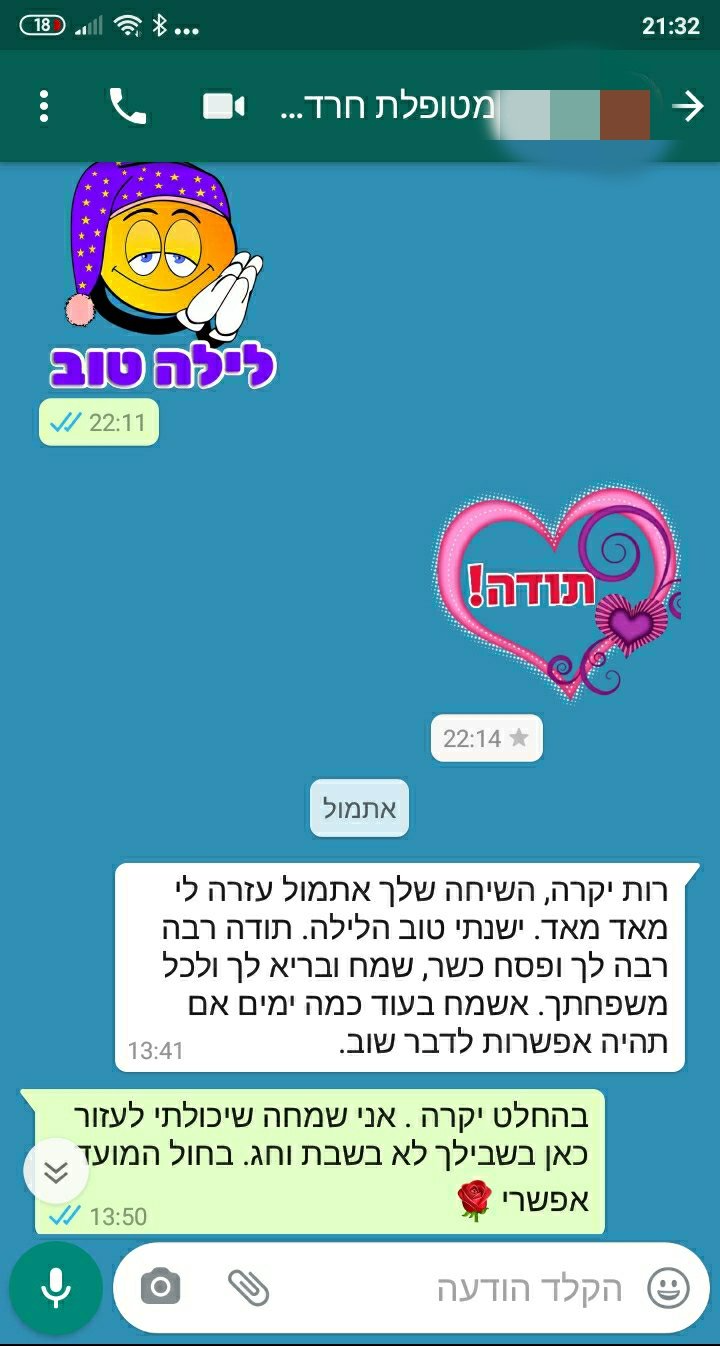Attach a file with the paperclip
The height and width of the screenshot is (1346, 720).
click(248, 1288)
